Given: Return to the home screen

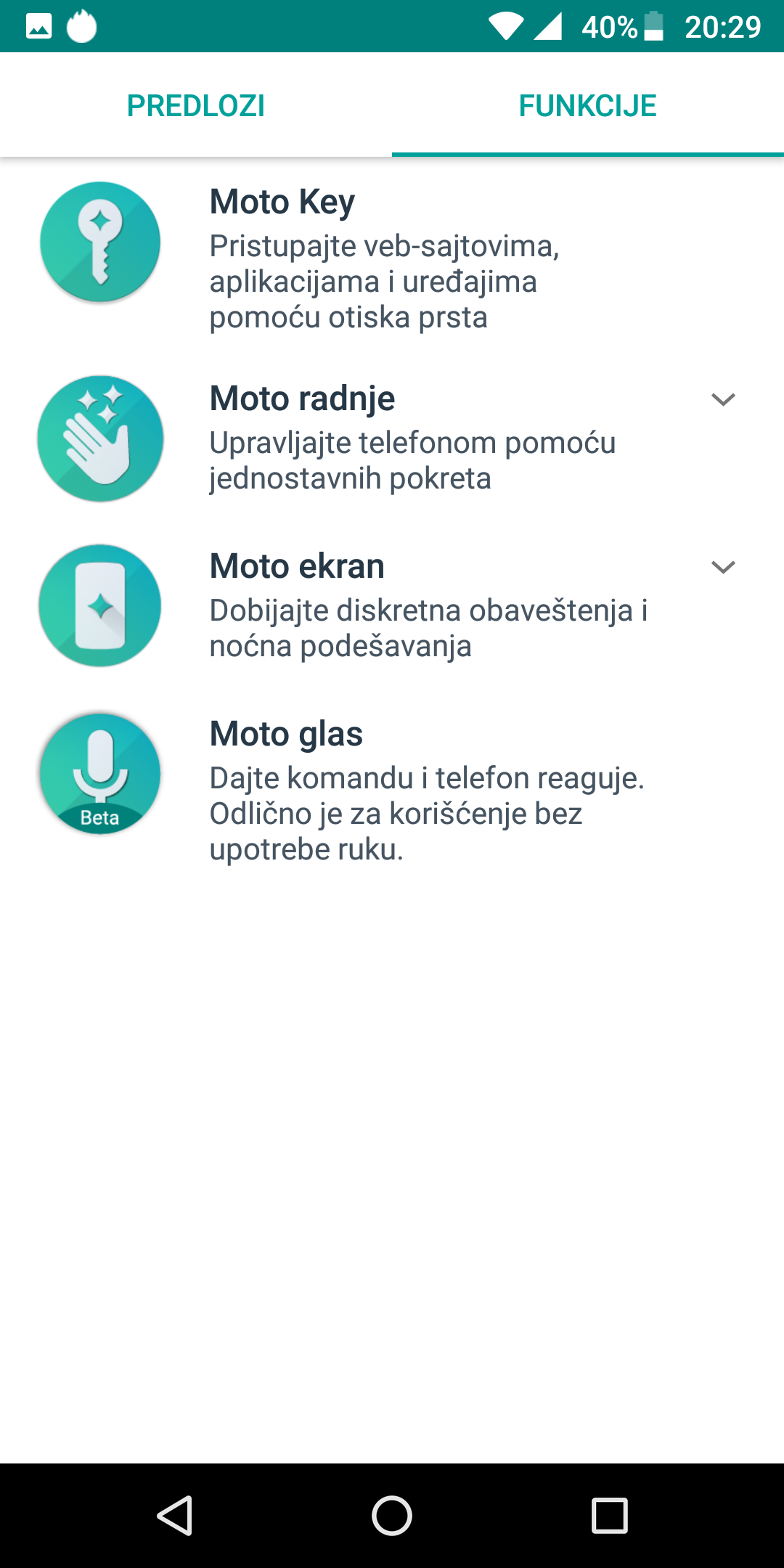Looking at the screenshot, I should pyautogui.click(x=392, y=1516).
